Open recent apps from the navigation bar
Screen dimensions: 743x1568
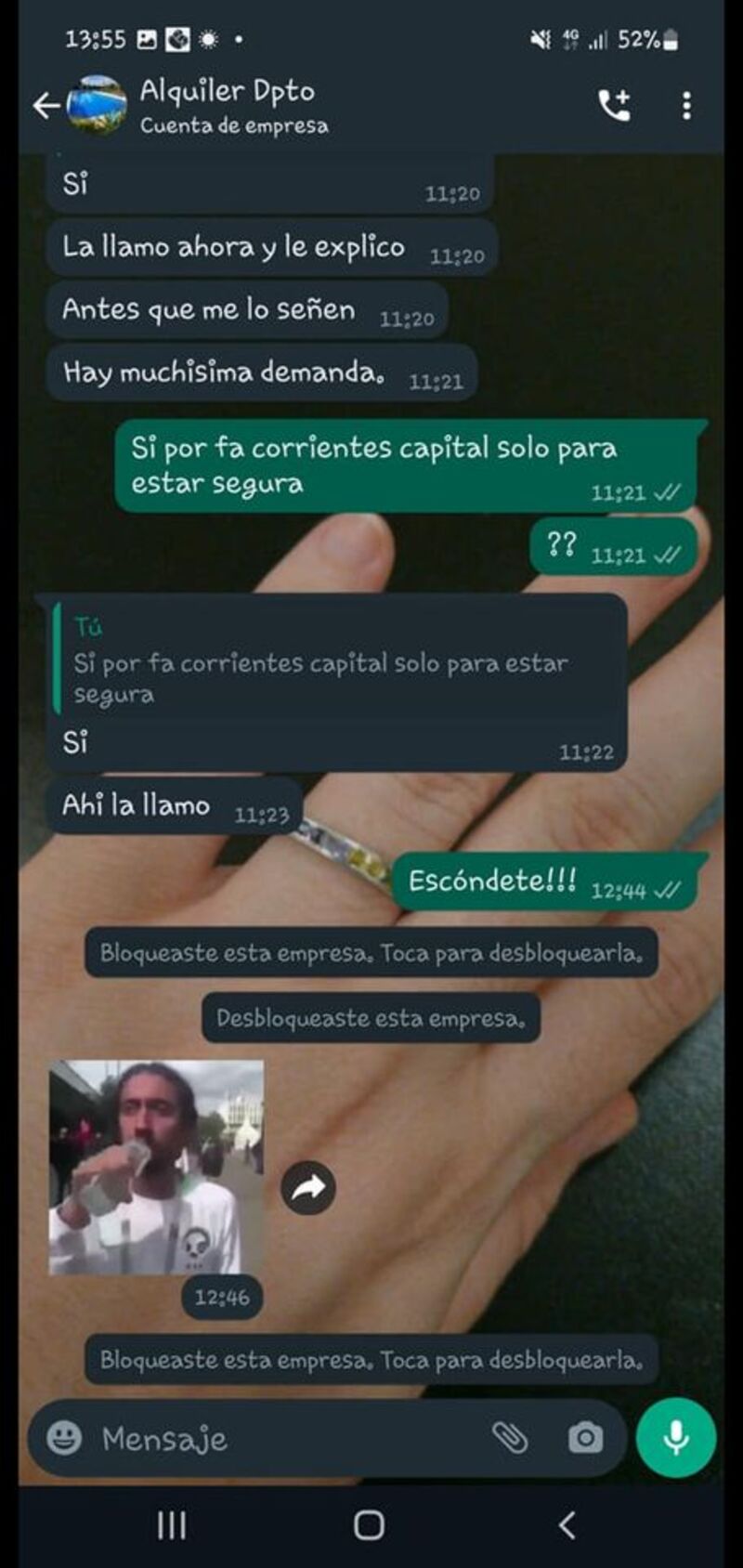point(172,1524)
